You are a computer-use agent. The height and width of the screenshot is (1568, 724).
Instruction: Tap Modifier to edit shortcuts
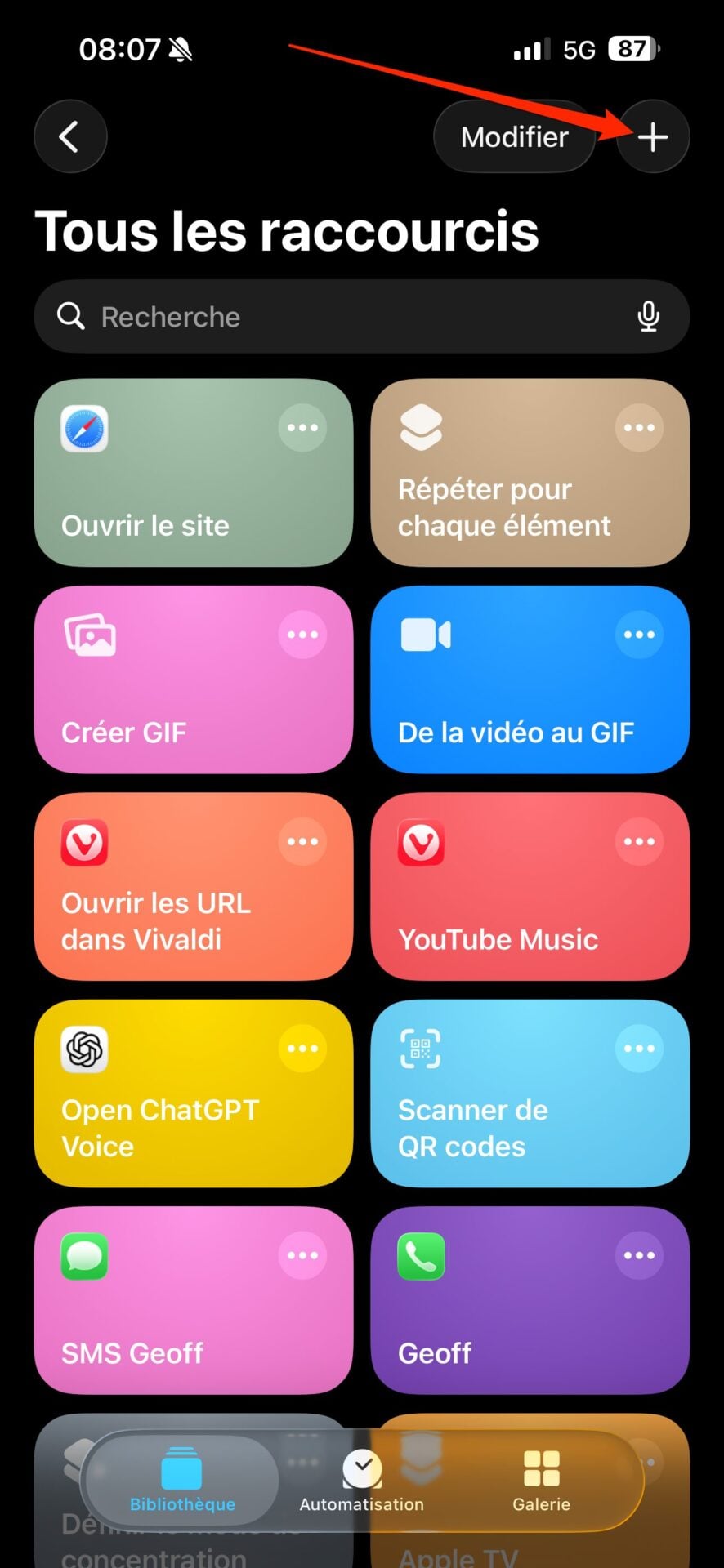point(514,136)
